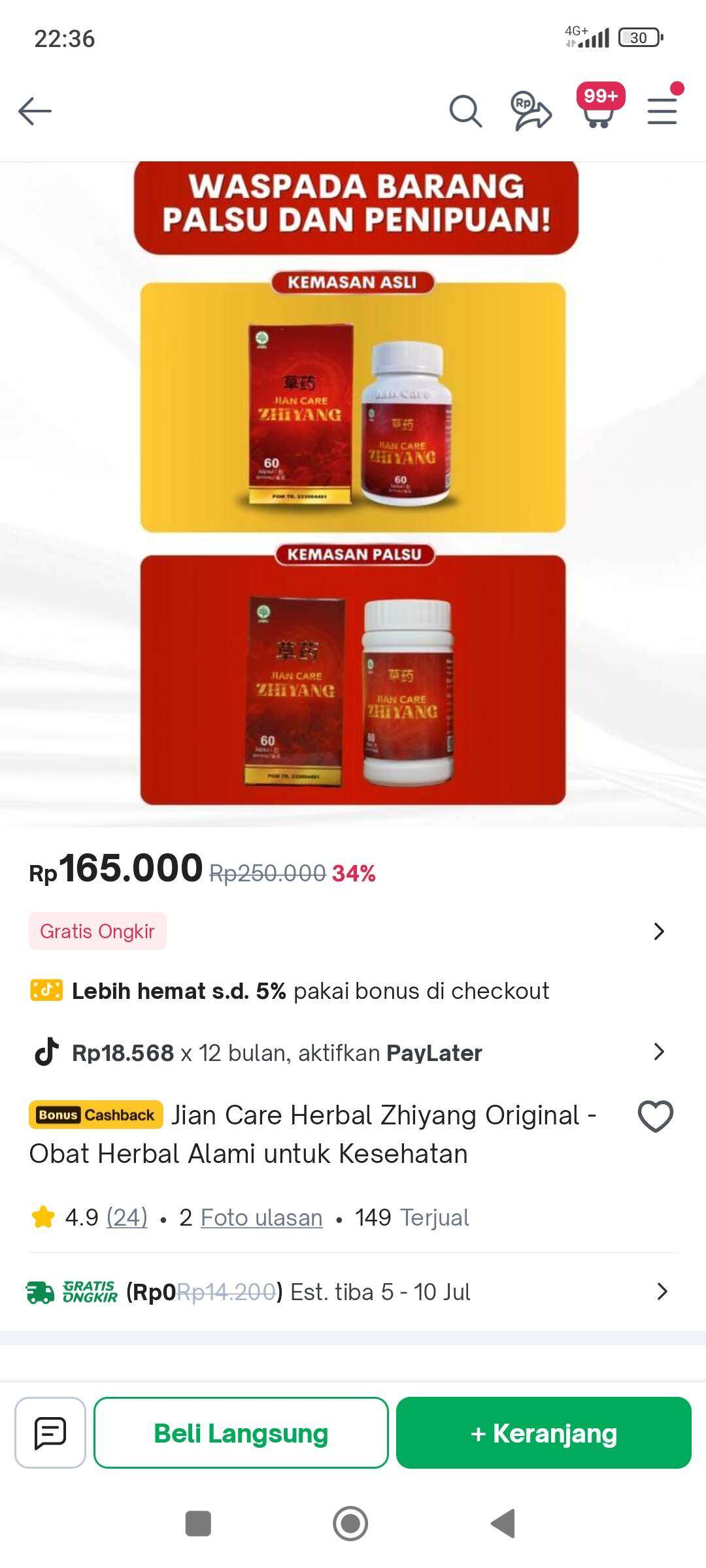This screenshot has height=1568, width=706.
Task: Open Foto ulasan review photos
Action: 261,1217
